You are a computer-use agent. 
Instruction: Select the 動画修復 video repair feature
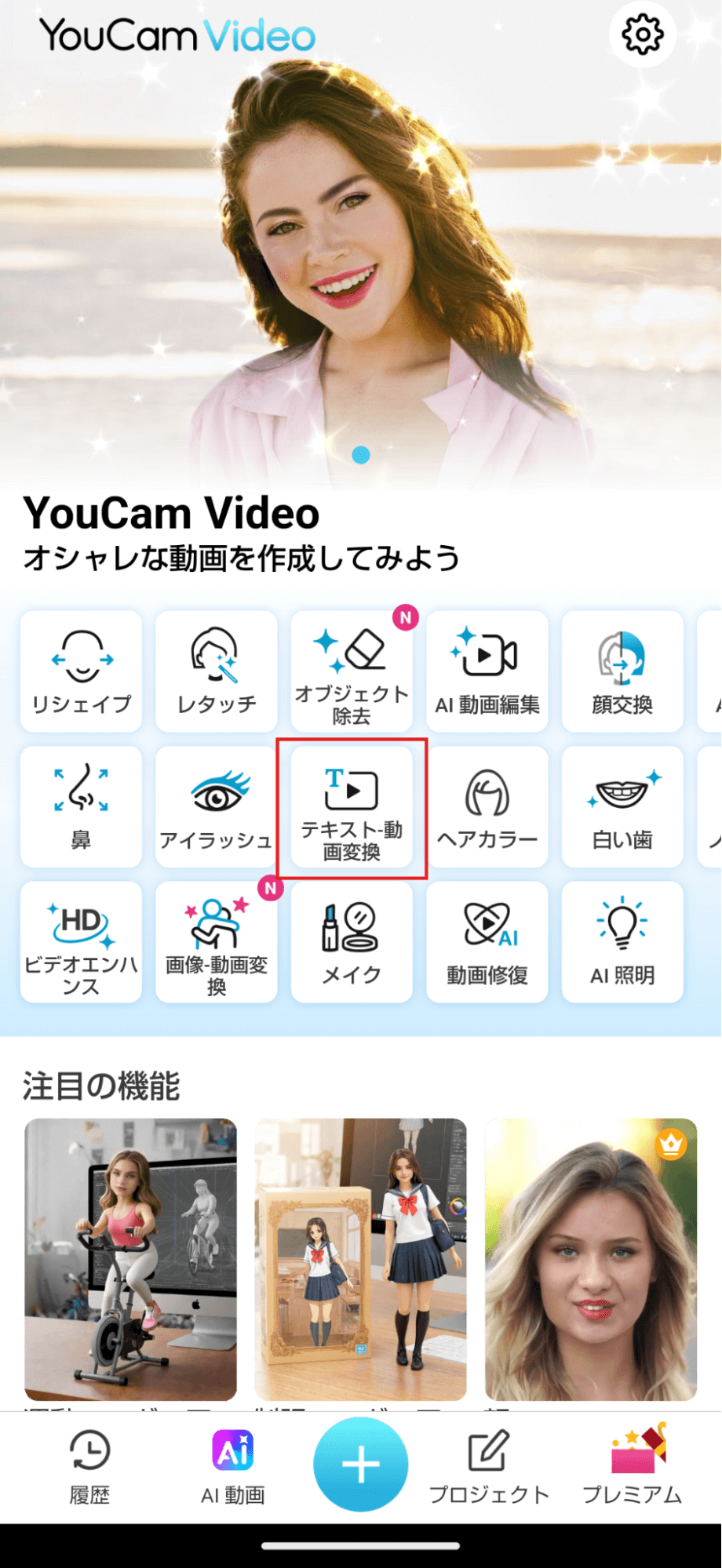tap(487, 941)
